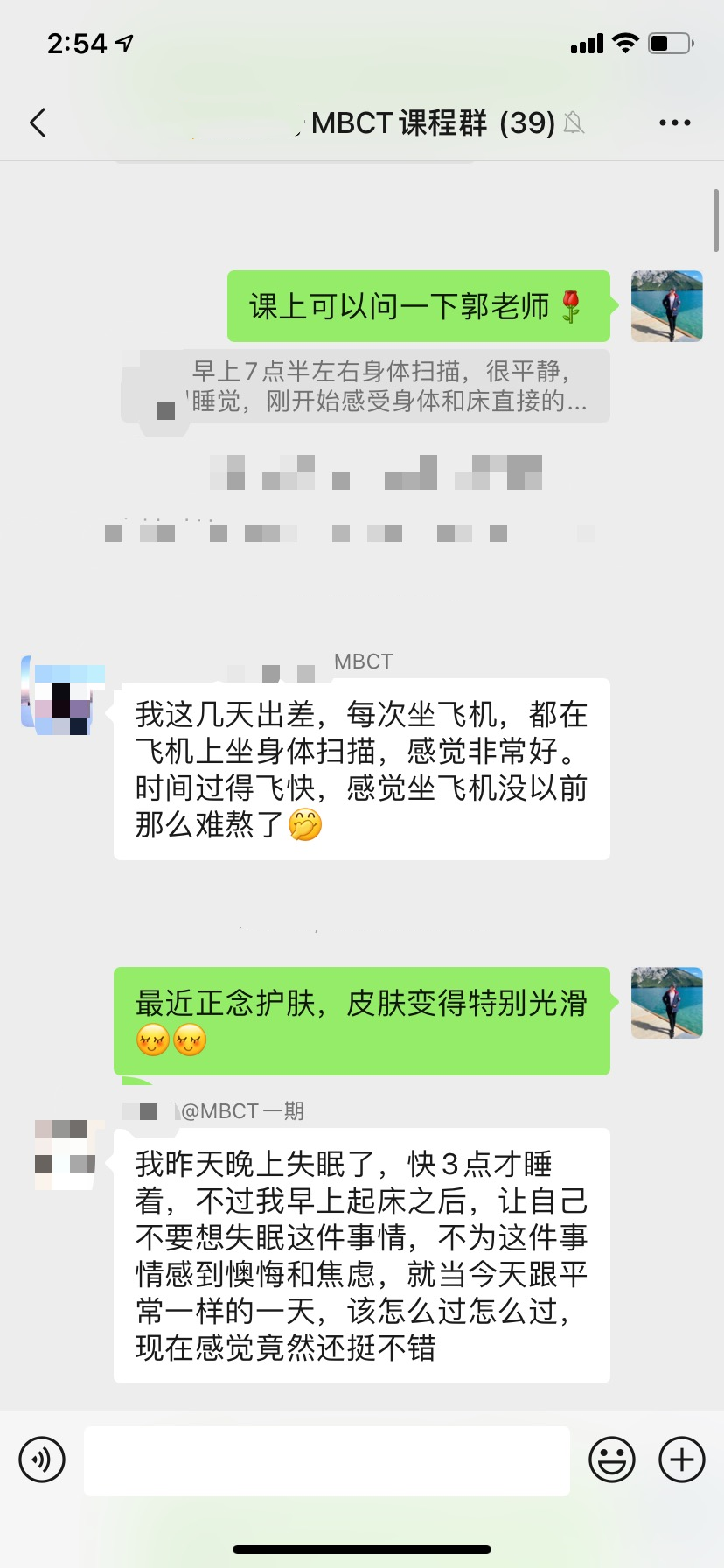This screenshot has height=1568, width=724.
Task: Tap the back arrow to leave chat
Action: [x=38, y=122]
